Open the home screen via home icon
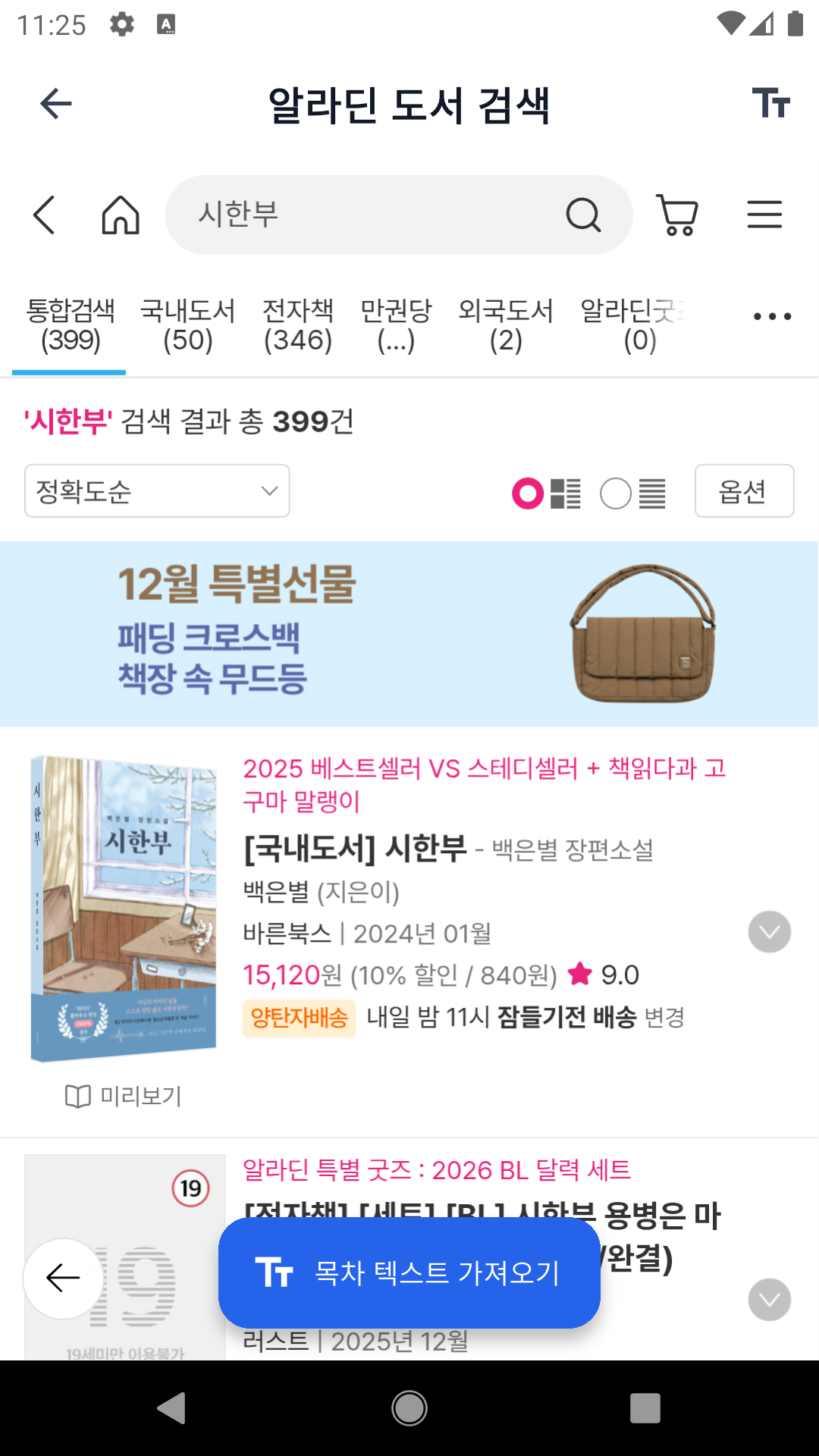 [x=120, y=215]
